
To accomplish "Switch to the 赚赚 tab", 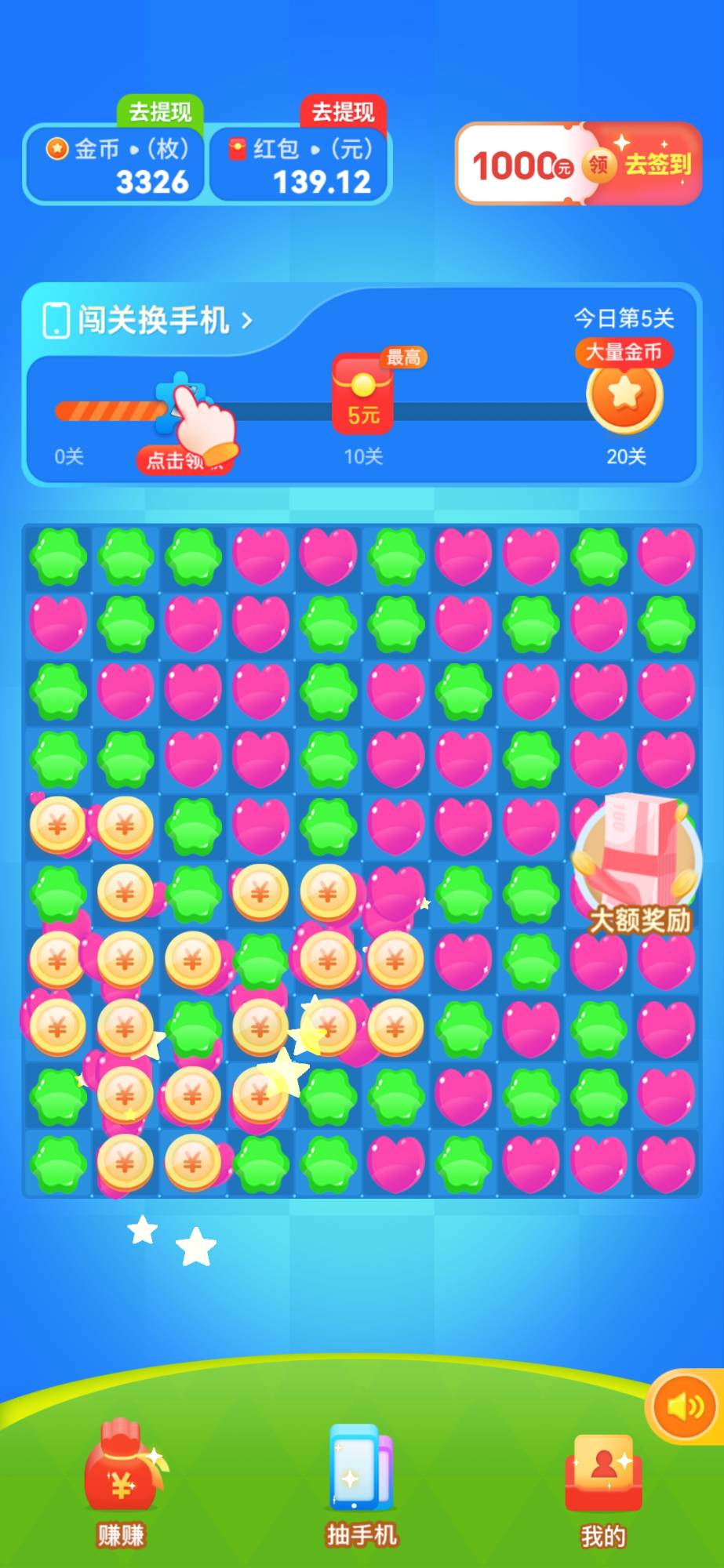I will 122,1486.
